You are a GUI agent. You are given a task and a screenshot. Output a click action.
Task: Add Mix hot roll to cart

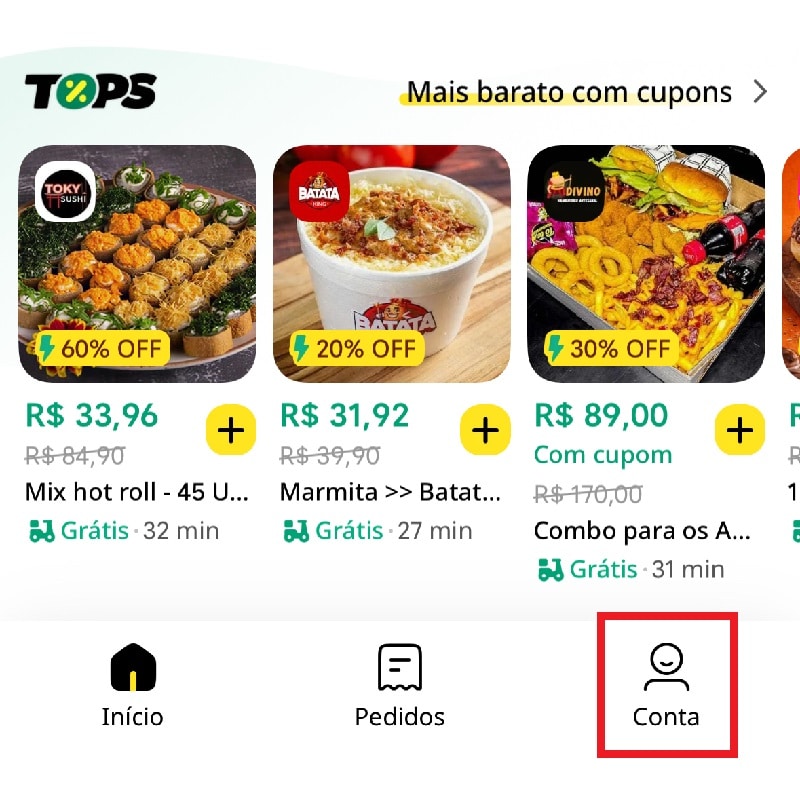[x=231, y=431]
